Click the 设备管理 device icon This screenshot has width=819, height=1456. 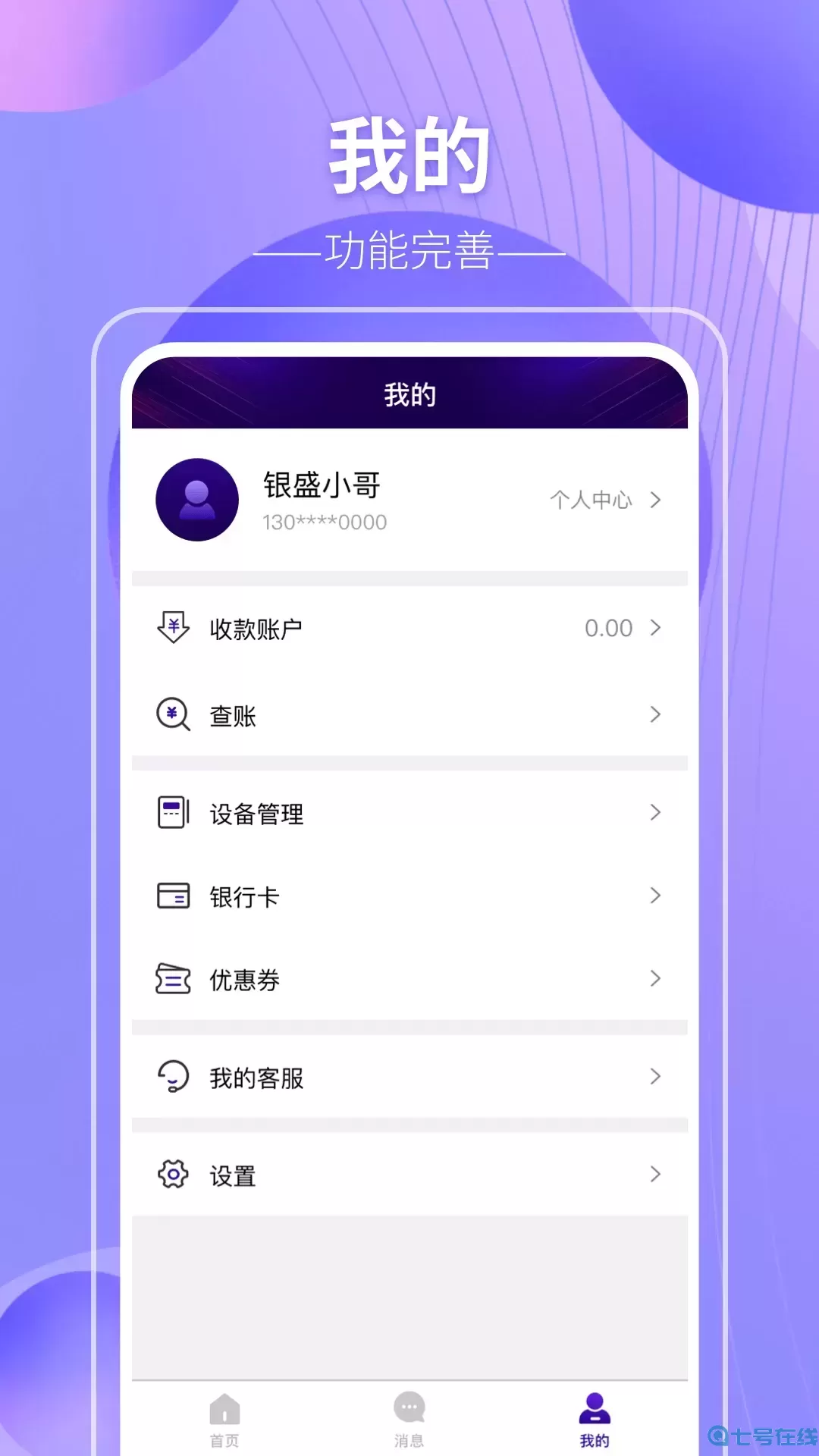coord(173,813)
